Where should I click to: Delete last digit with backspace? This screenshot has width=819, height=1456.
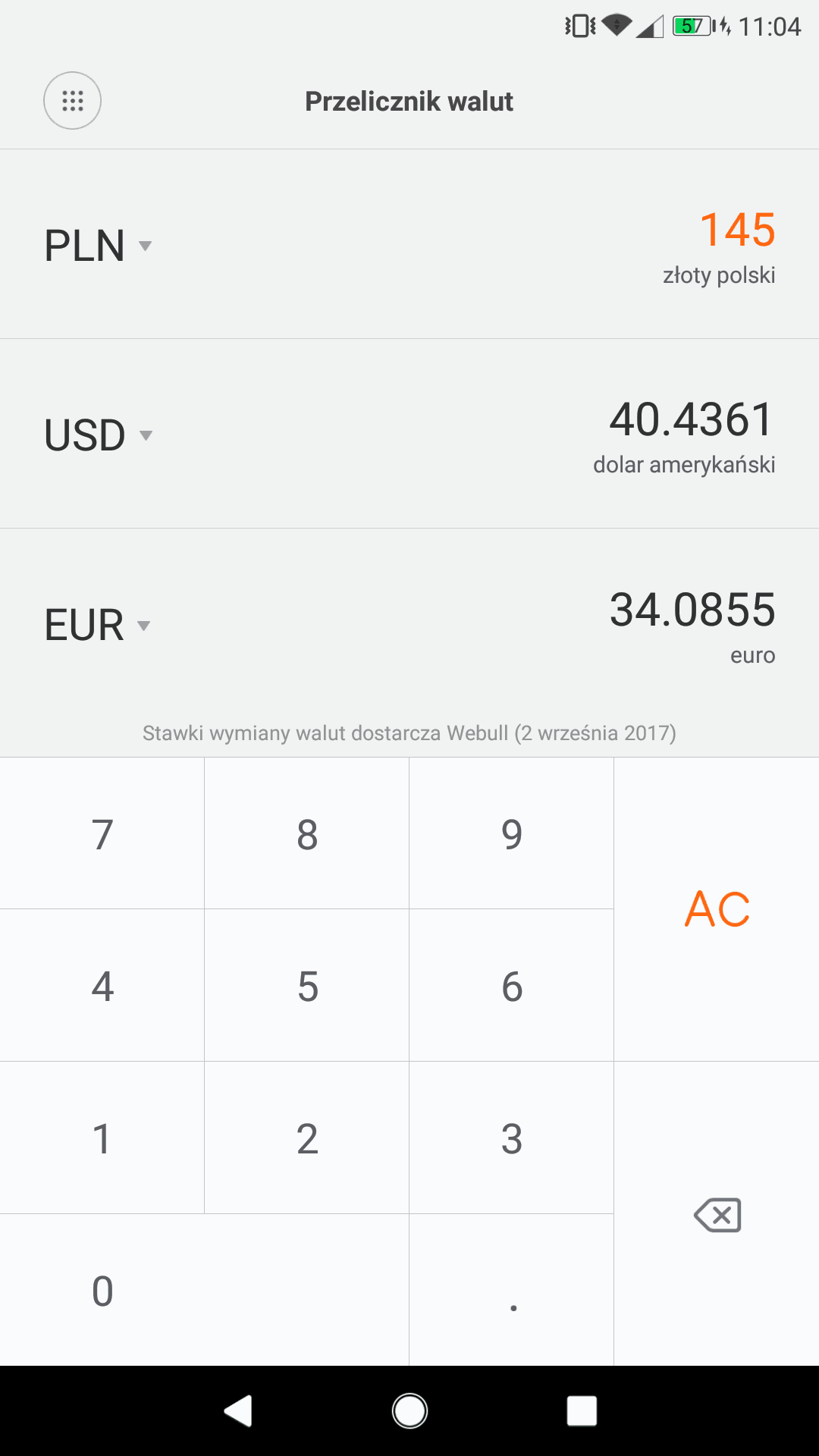pos(717,1214)
